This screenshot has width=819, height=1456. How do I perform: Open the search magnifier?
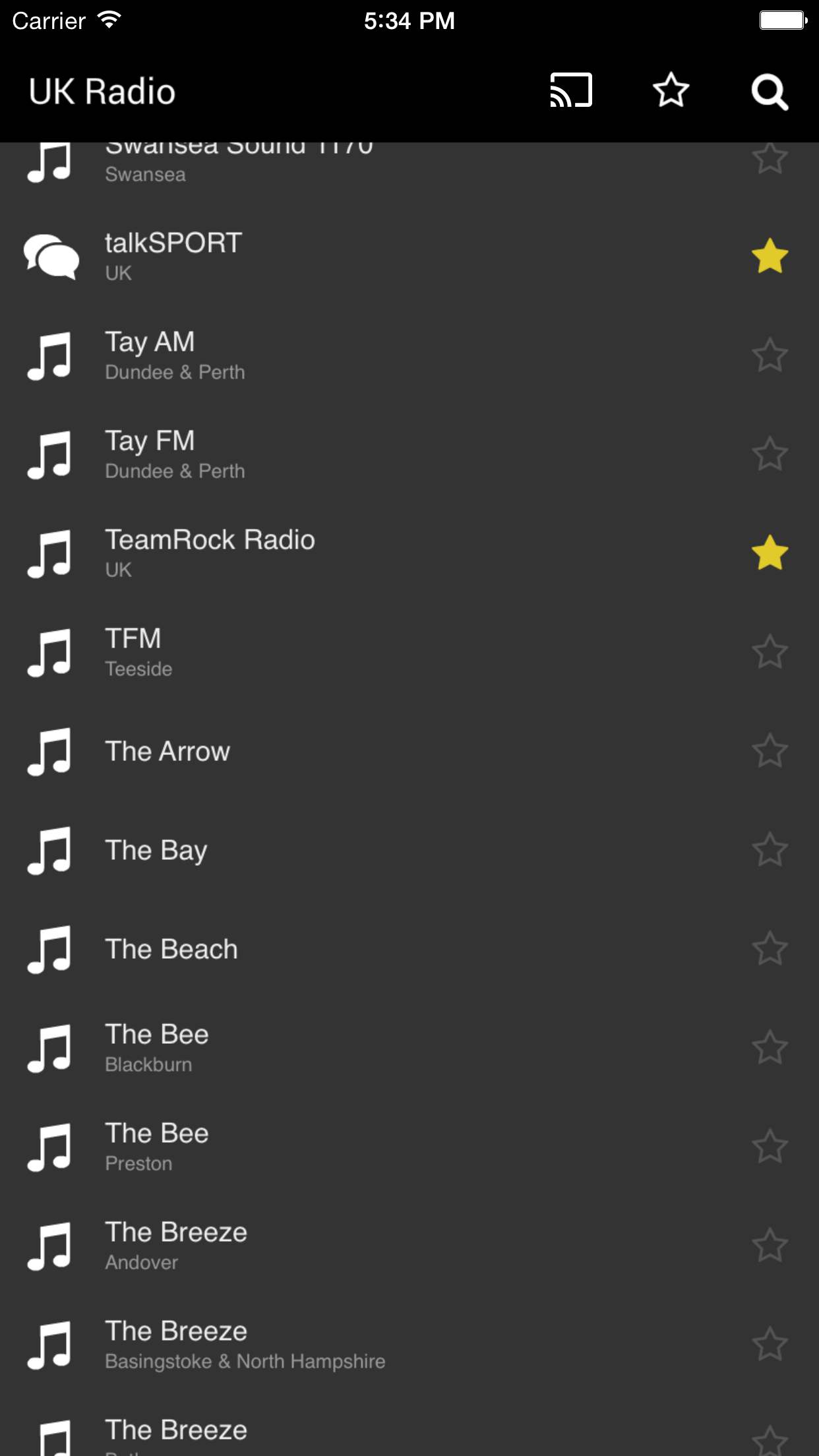coord(770,92)
